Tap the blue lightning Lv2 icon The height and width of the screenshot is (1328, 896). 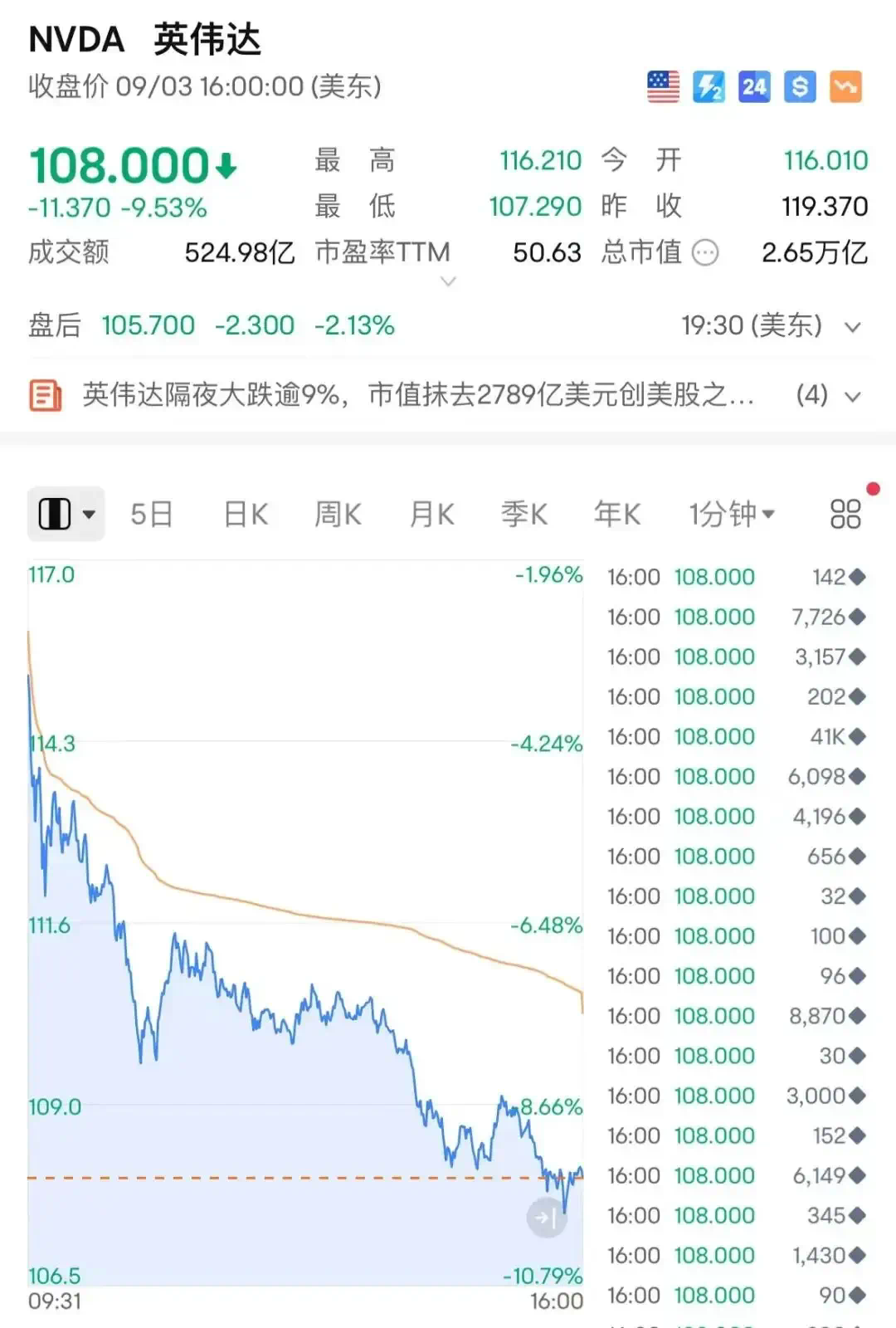(x=709, y=86)
